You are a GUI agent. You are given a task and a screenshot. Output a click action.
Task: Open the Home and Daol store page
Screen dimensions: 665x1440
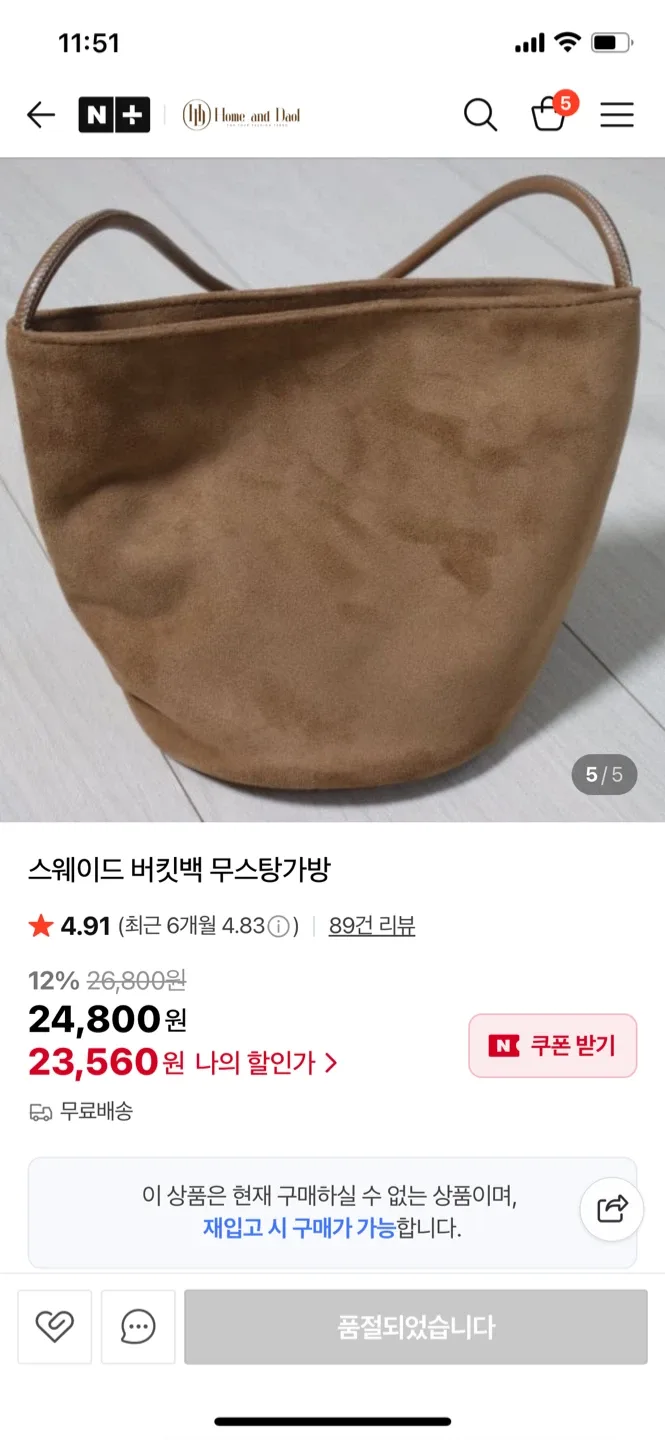point(241,116)
